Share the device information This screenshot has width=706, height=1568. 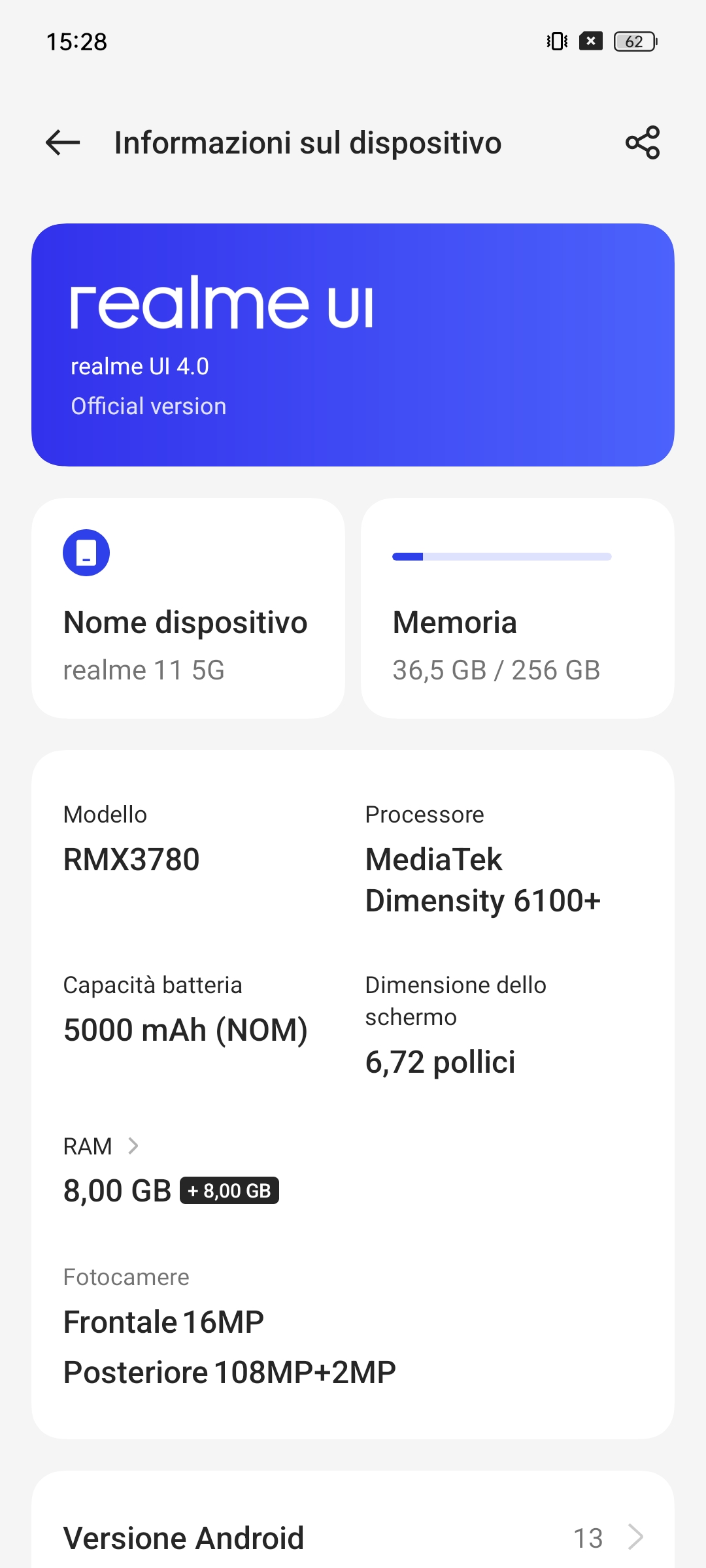(643, 142)
